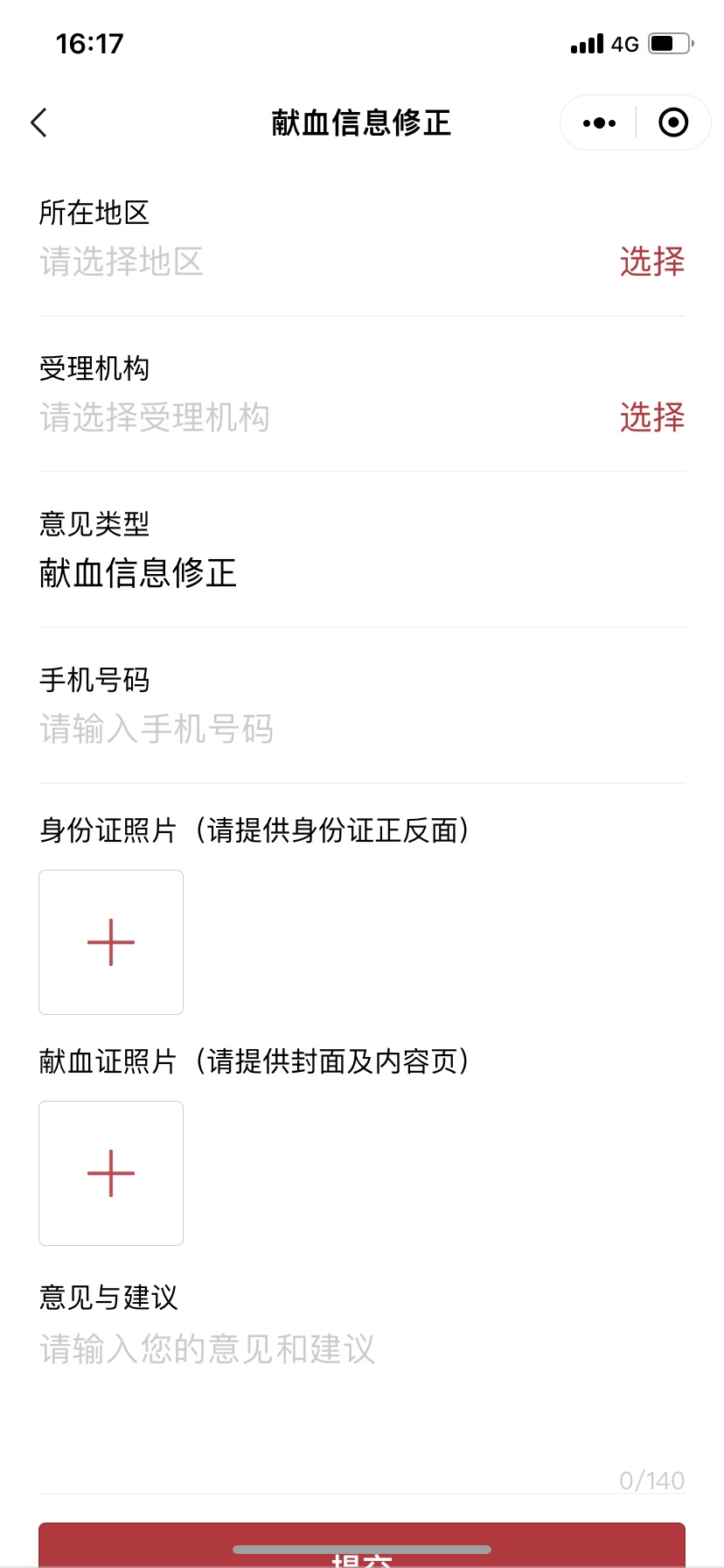Viewport: 724px width, 1568px height.
Task: Tap the cellular signal indicator in status bar
Action: (588, 43)
